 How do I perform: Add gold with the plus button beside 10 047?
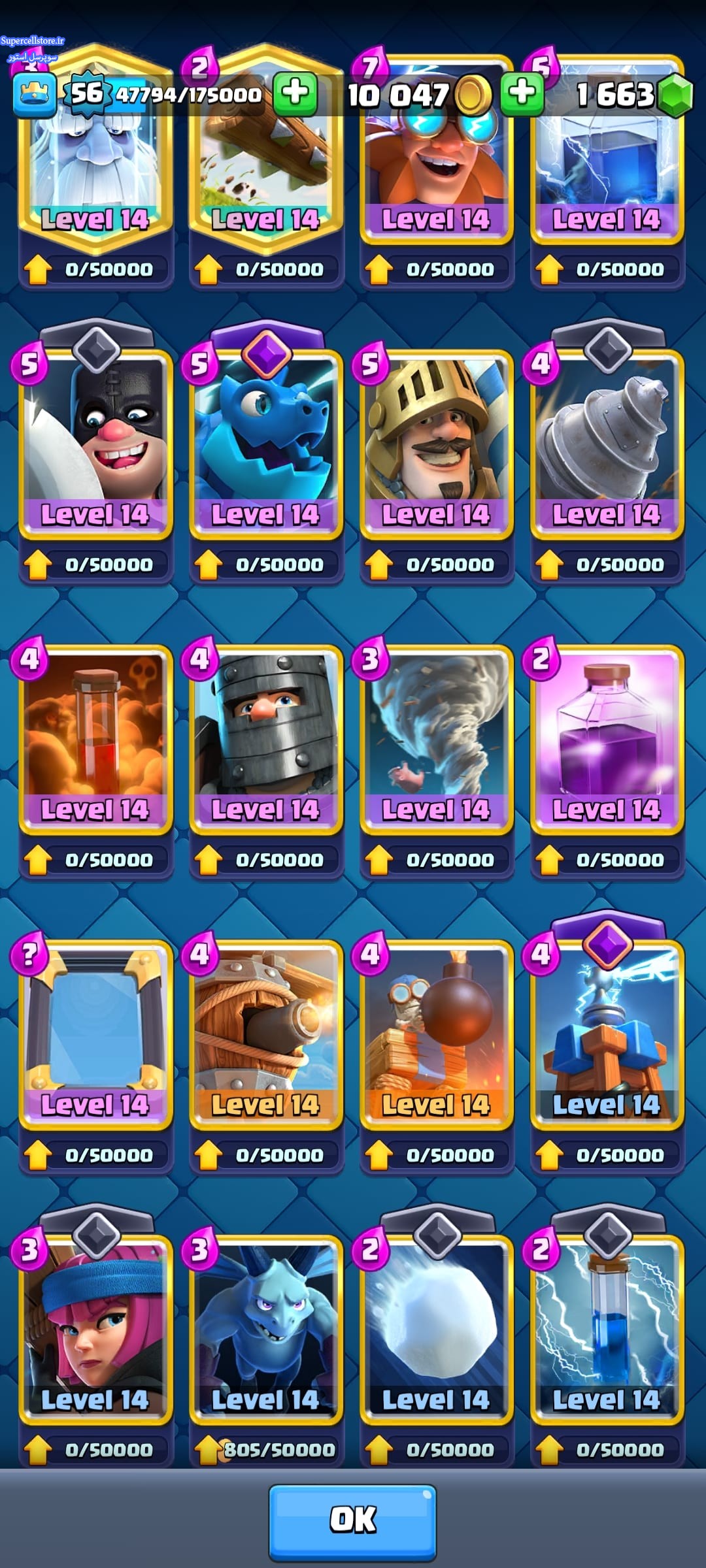(x=522, y=93)
